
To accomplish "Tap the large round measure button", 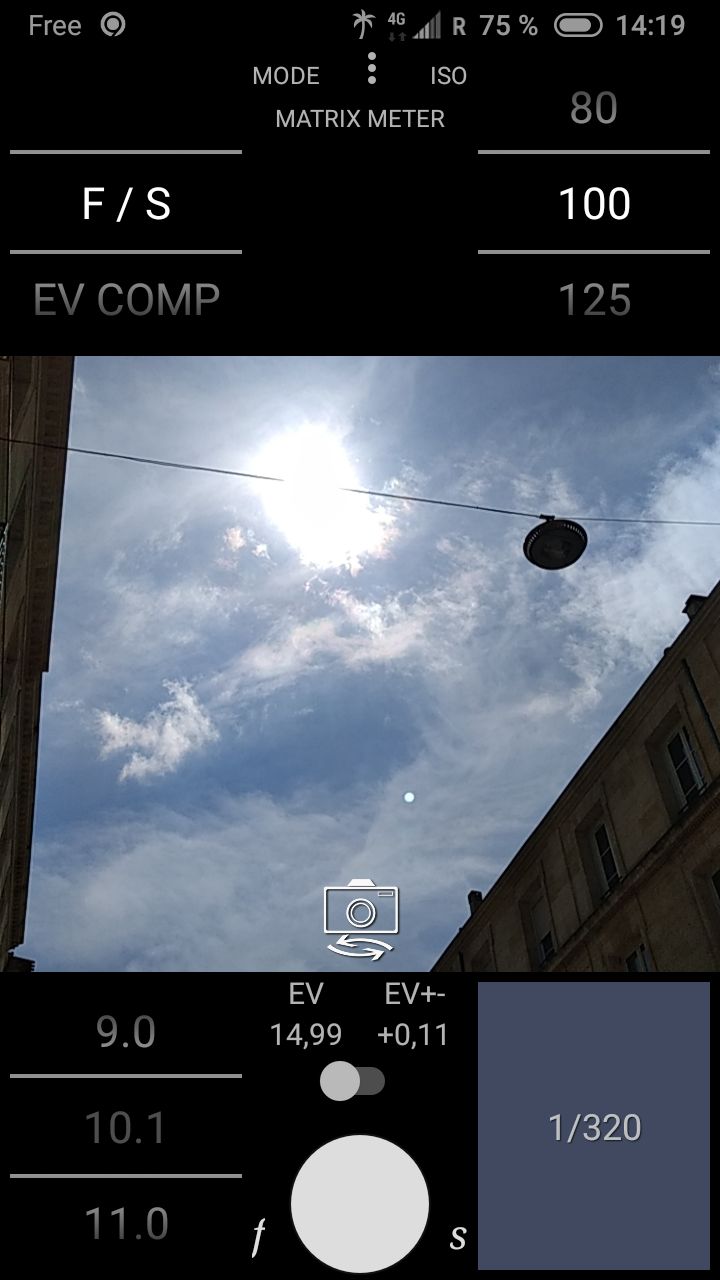I will tap(360, 1204).
